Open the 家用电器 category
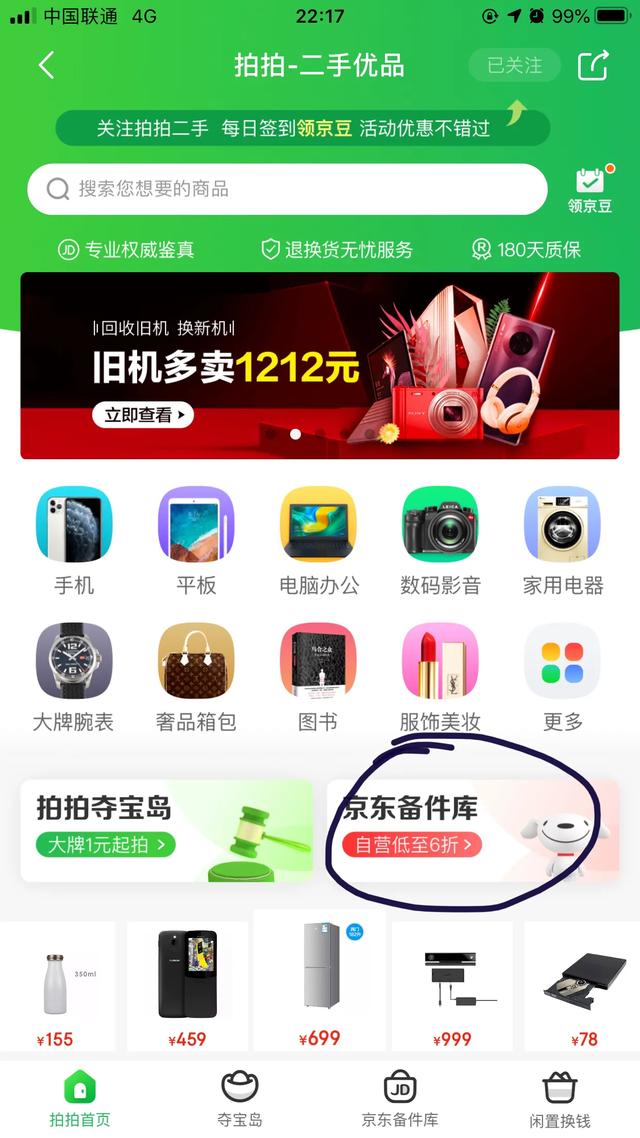This screenshot has width=640, height=1138. tap(562, 540)
